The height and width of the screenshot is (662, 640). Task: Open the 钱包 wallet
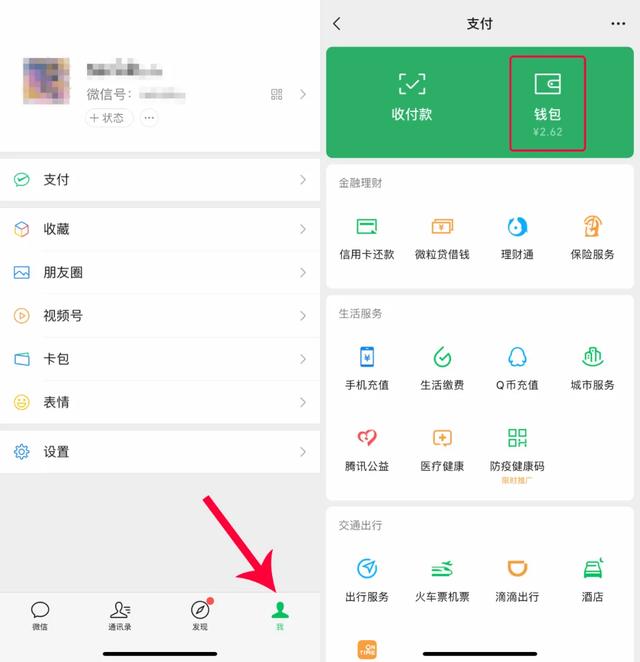[x=547, y=103]
